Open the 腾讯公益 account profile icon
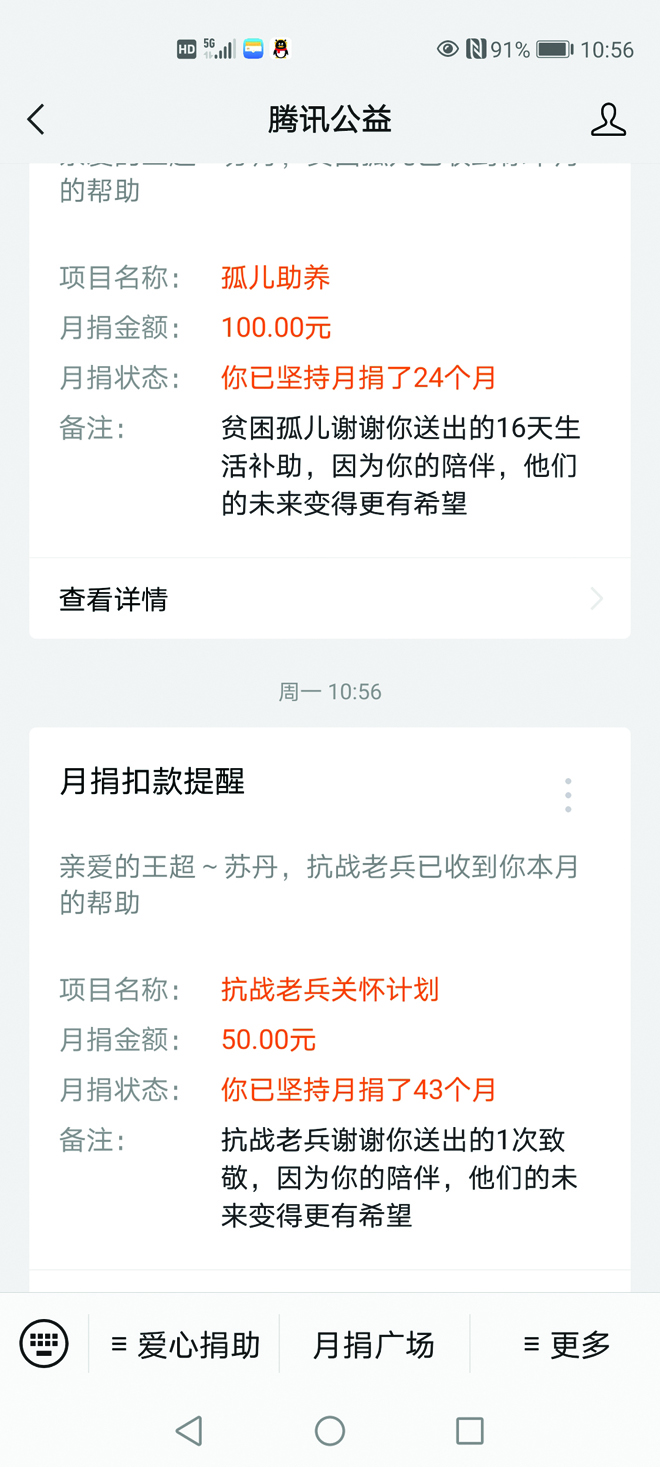Image resolution: width=660 pixels, height=1467 pixels. pyautogui.click(x=607, y=120)
